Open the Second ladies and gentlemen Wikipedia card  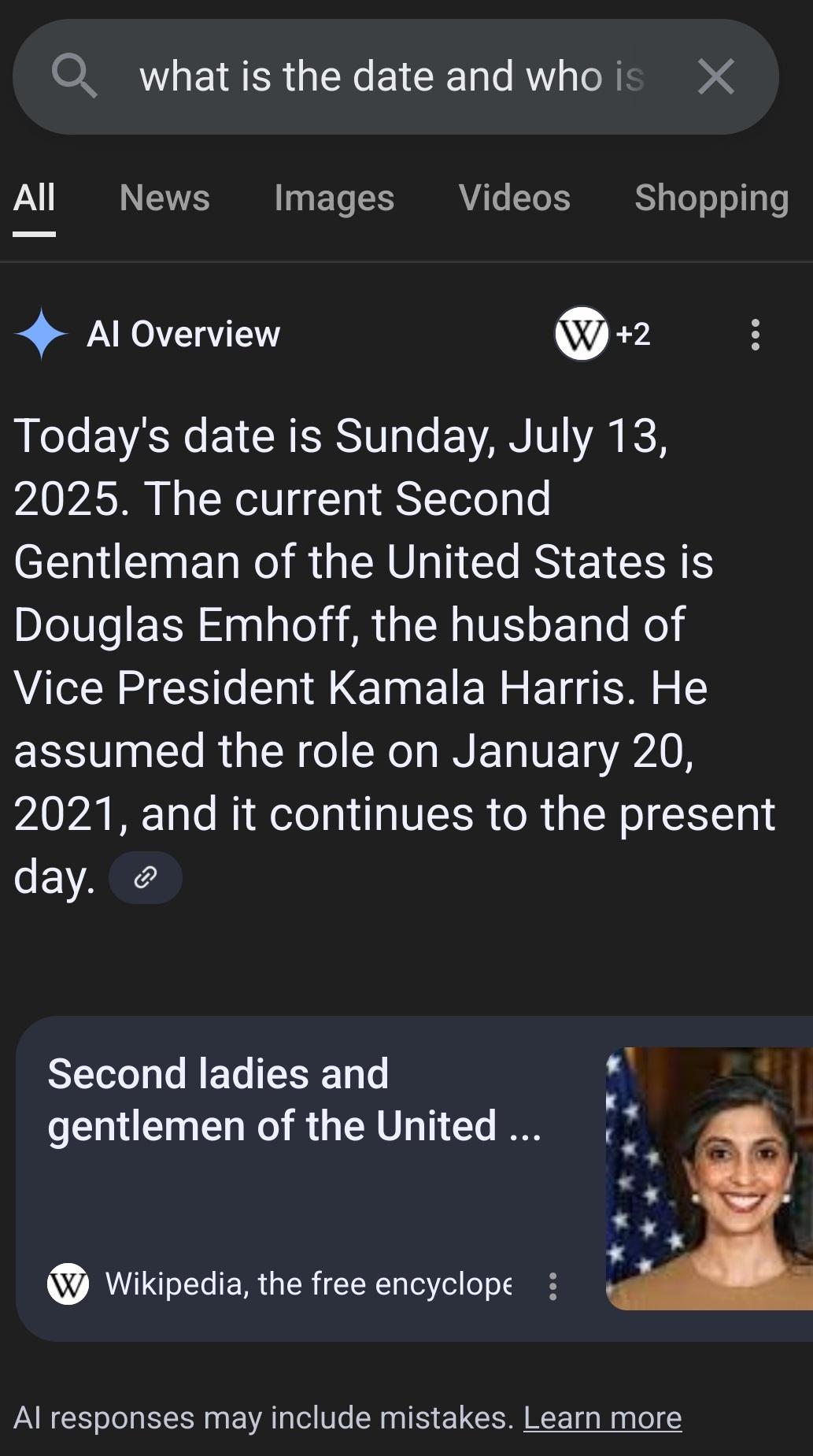click(414, 1178)
